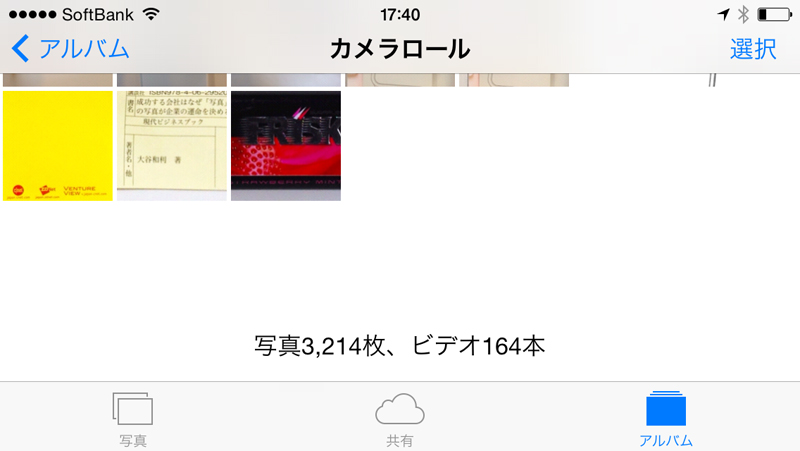Open the red FRISK photo

point(286,146)
